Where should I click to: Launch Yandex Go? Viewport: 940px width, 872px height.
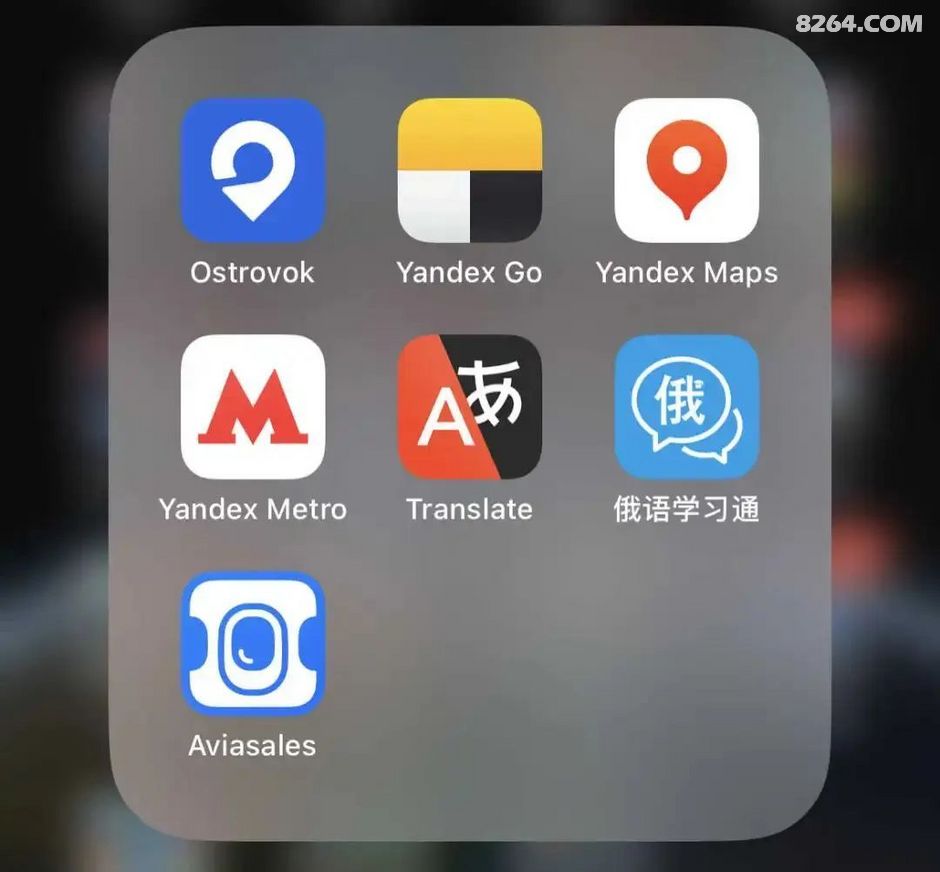click(x=469, y=171)
